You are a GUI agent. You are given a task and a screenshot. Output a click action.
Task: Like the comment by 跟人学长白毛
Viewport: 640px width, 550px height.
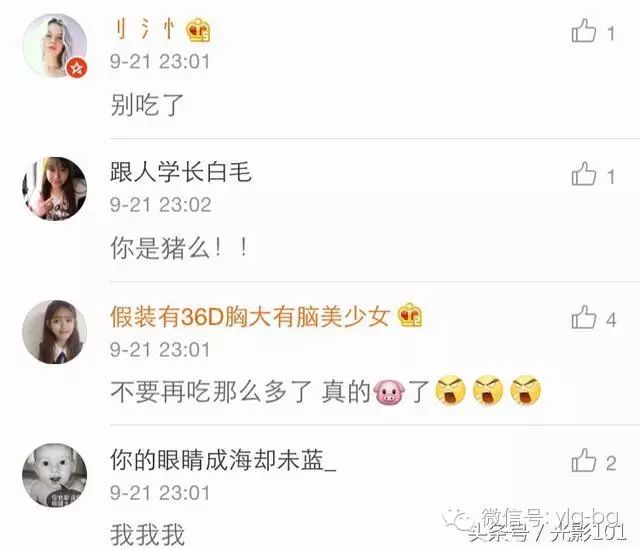point(584,175)
